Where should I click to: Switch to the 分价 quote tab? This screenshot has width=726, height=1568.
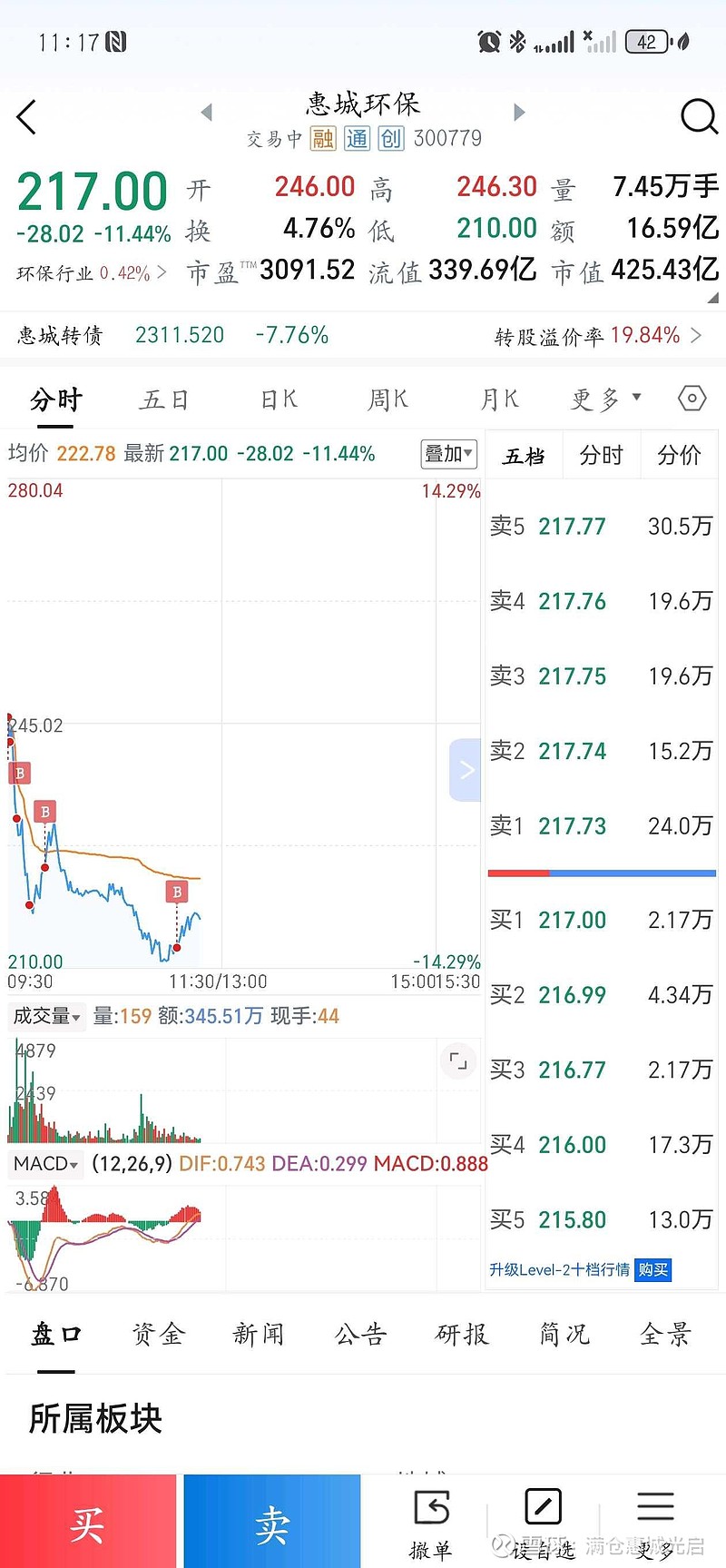pos(679,455)
